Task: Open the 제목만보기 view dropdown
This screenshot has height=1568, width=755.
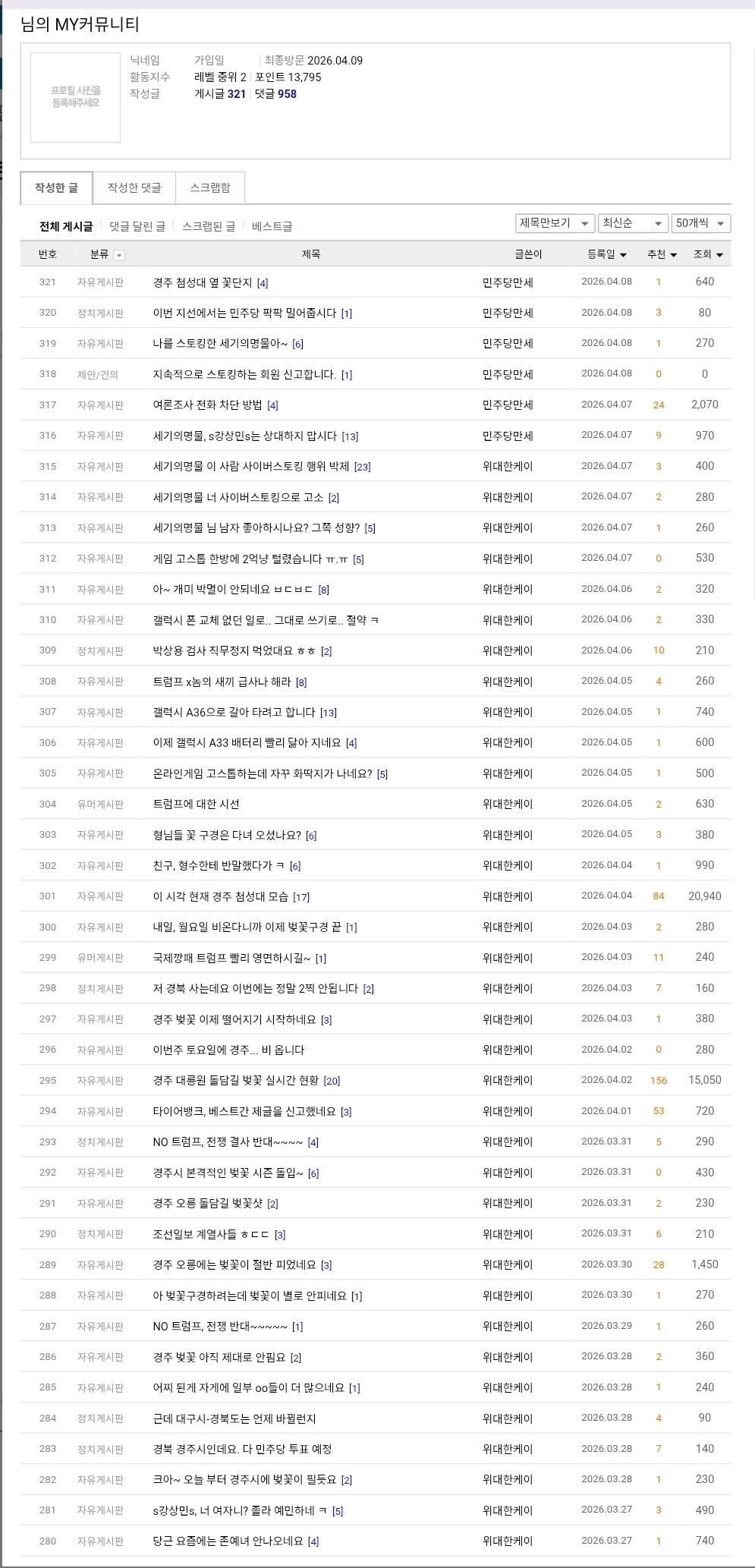Action: (x=555, y=223)
